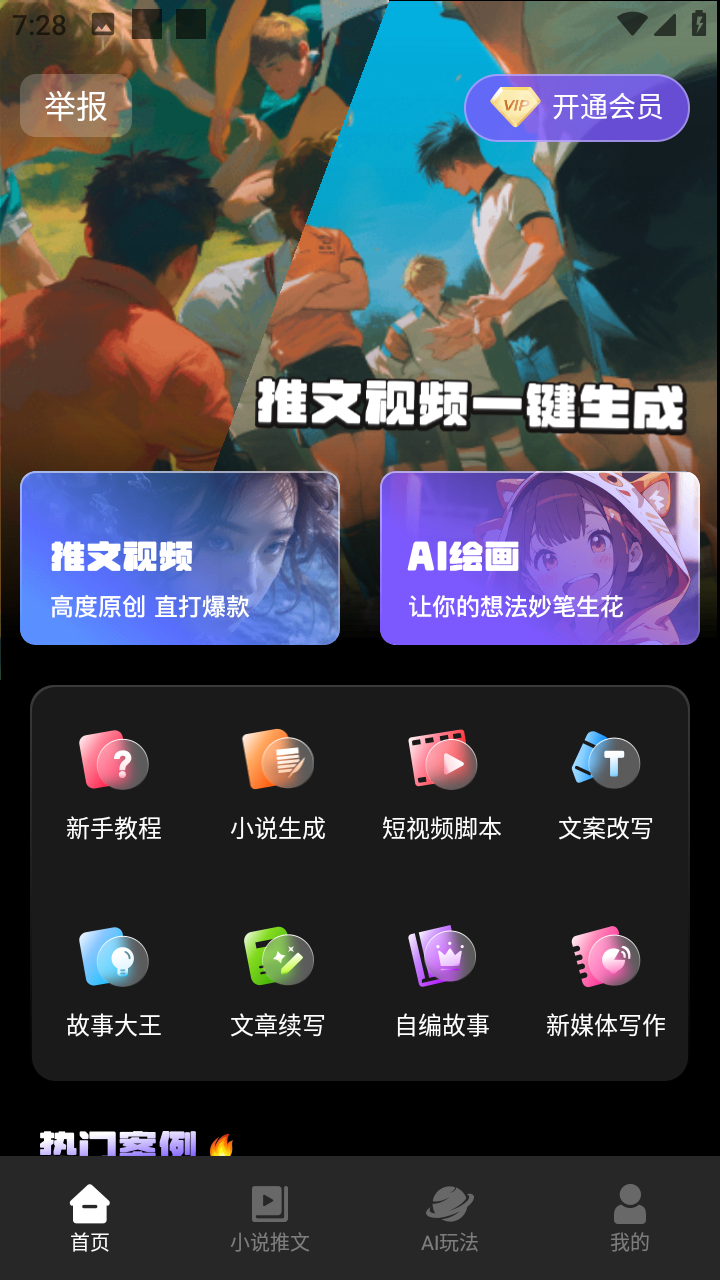Switch to the 小说推文 tab
720x1280 pixels.
[x=270, y=1217]
